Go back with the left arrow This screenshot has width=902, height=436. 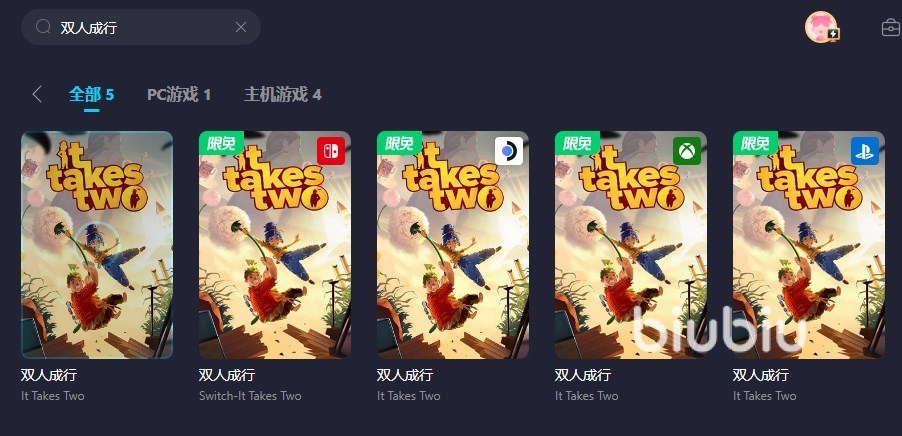pos(37,94)
